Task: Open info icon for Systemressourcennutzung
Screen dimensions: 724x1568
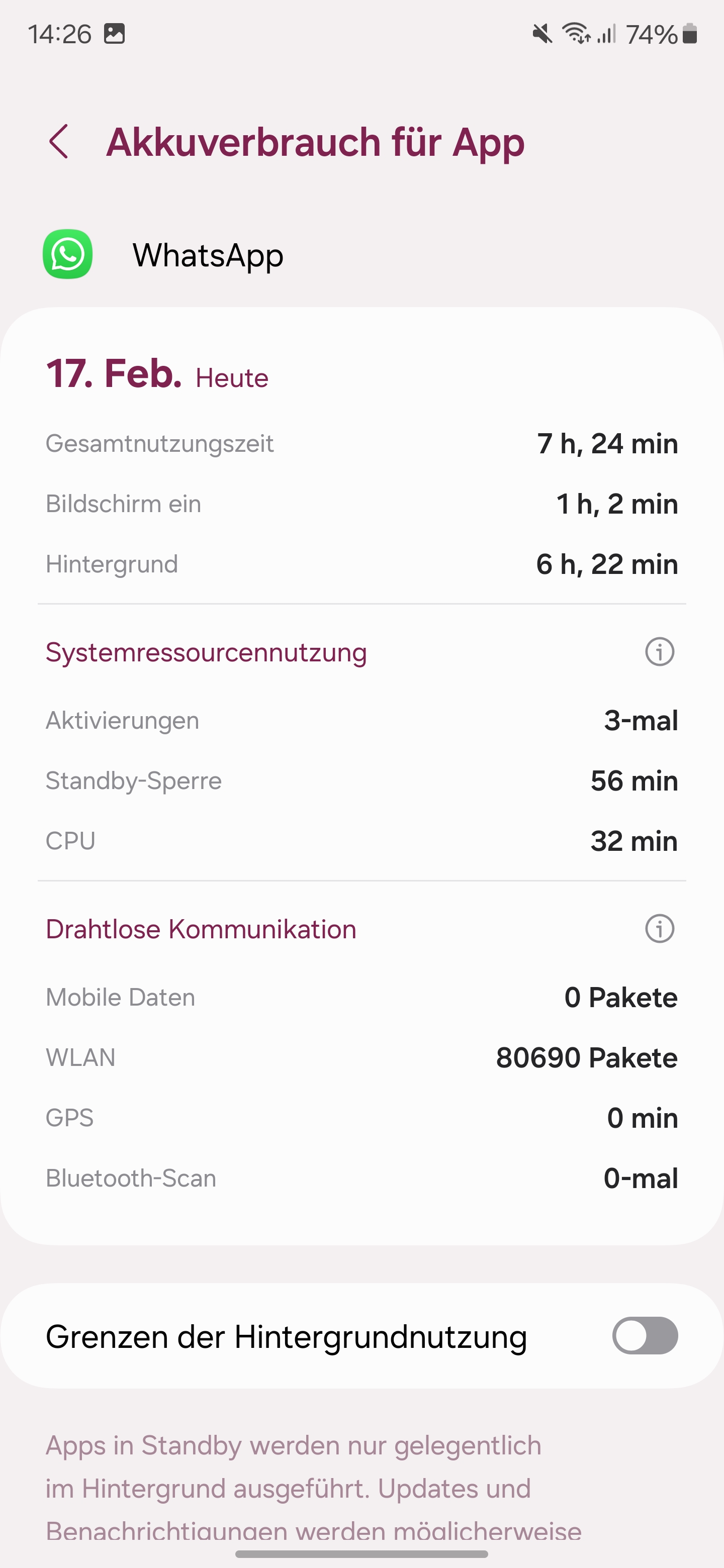Action: 660,652
